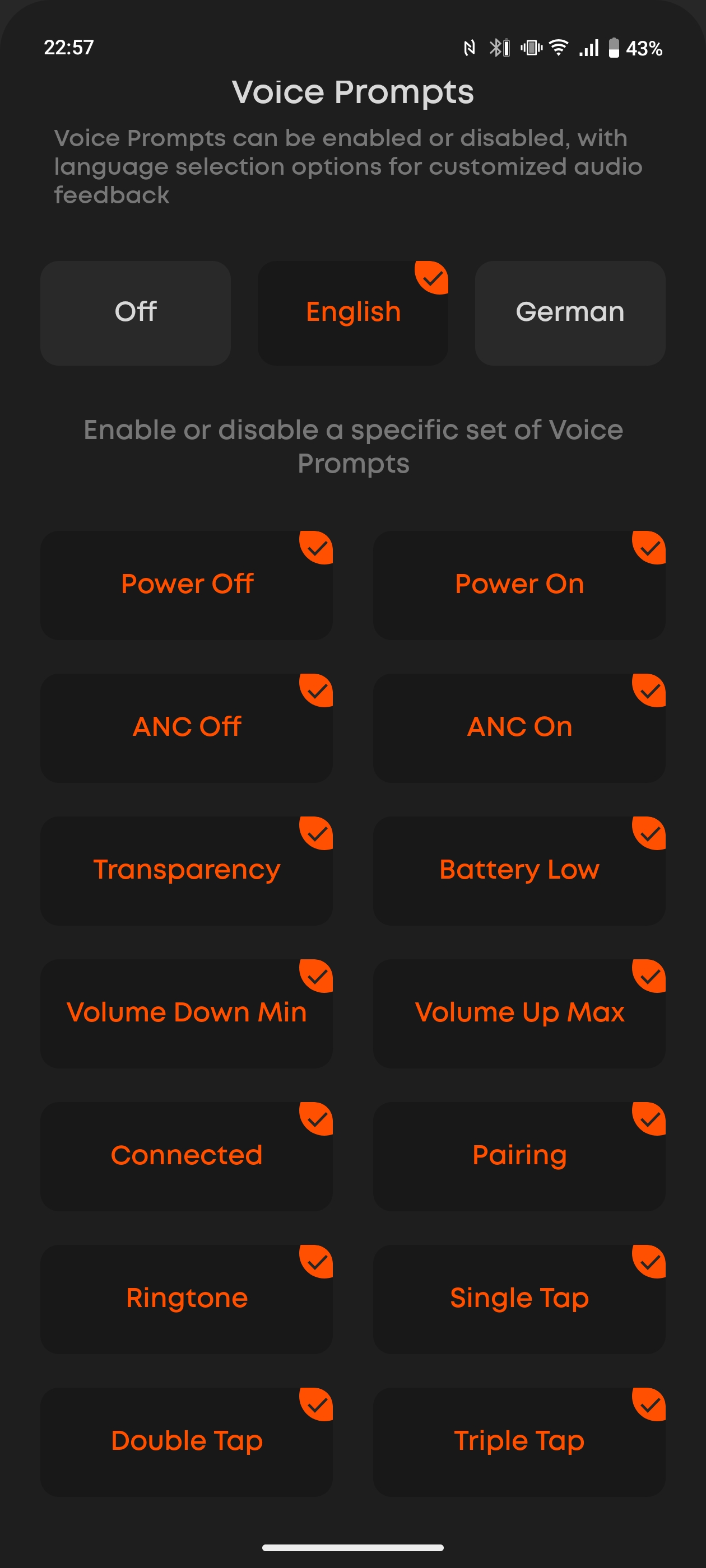Toggle the ANC Off prompt
The height and width of the screenshot is (1568, 706).
click(x=187, y=728)
